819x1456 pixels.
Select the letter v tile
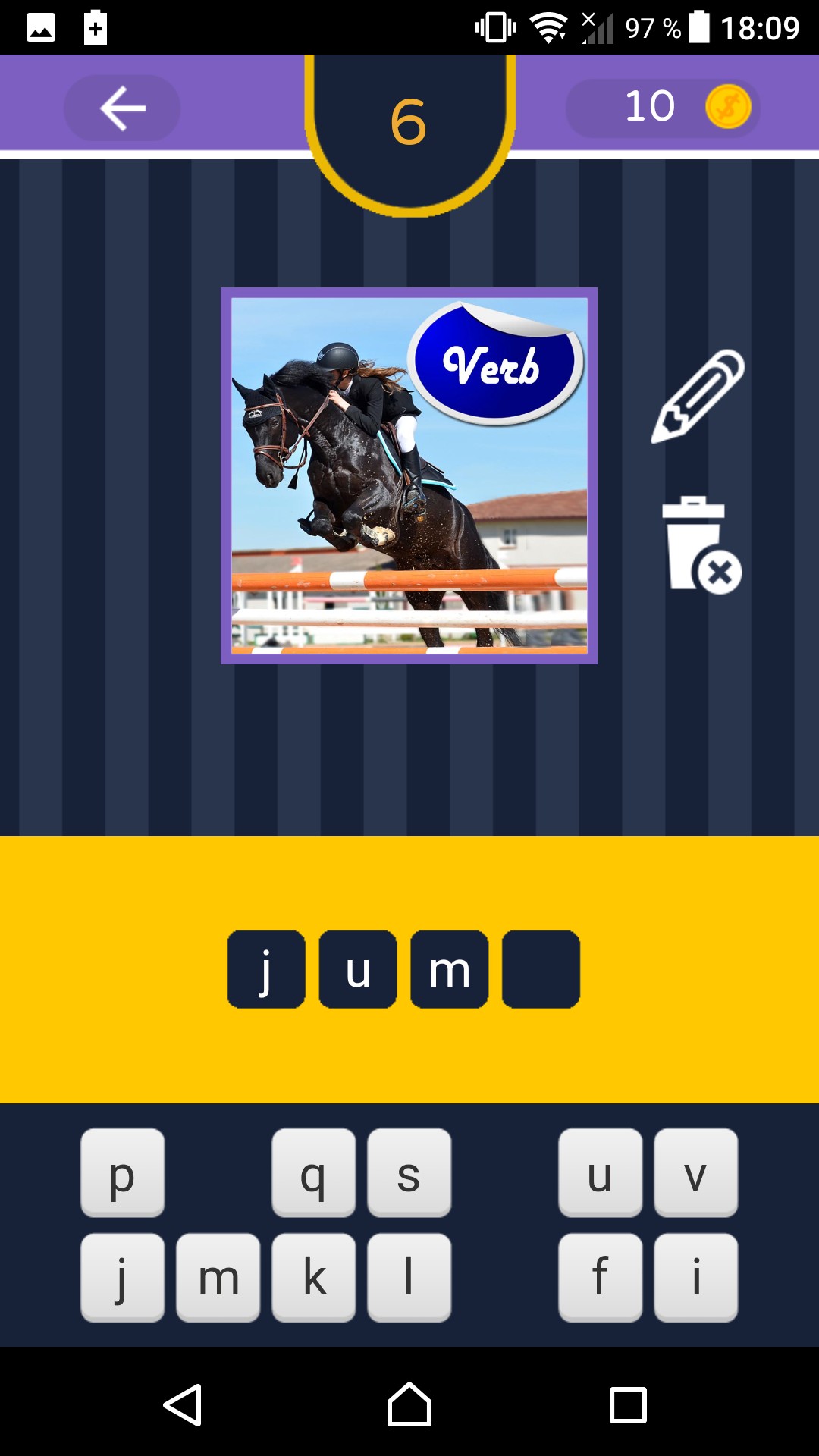695,1172
